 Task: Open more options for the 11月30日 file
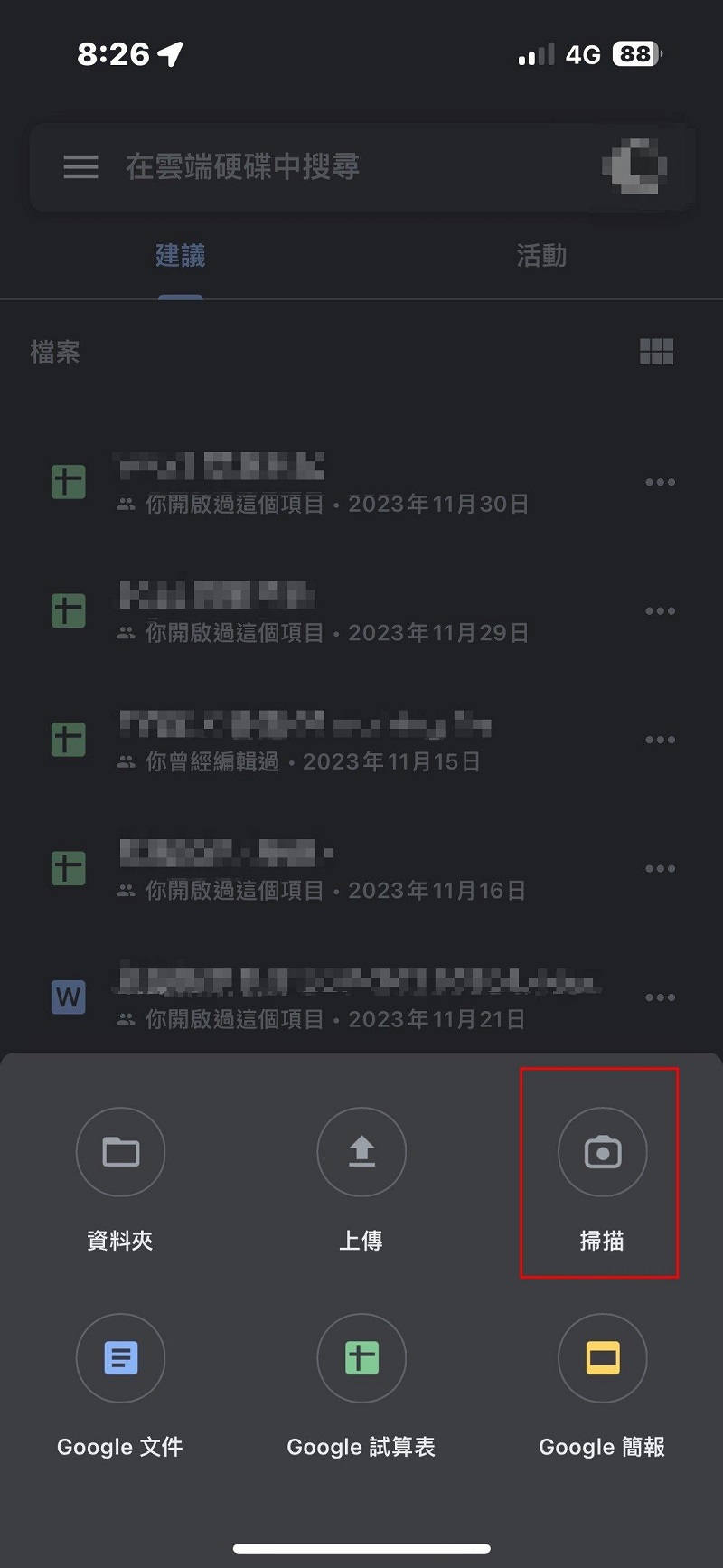[660, 482]
